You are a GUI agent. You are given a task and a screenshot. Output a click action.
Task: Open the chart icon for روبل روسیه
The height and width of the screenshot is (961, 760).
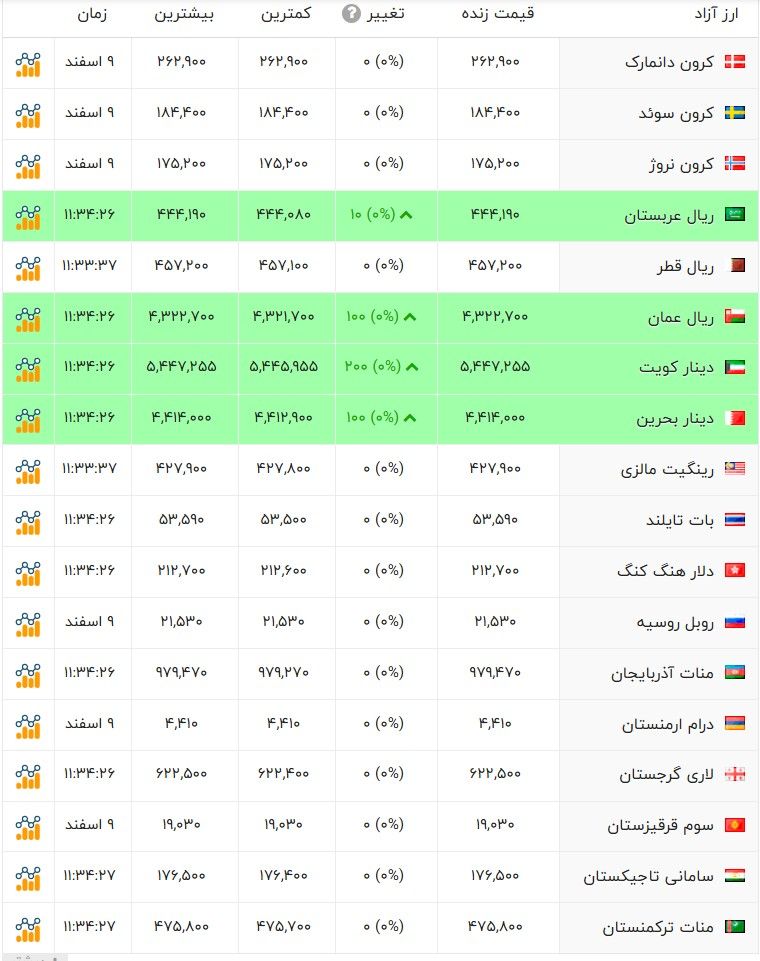point(28,623)
